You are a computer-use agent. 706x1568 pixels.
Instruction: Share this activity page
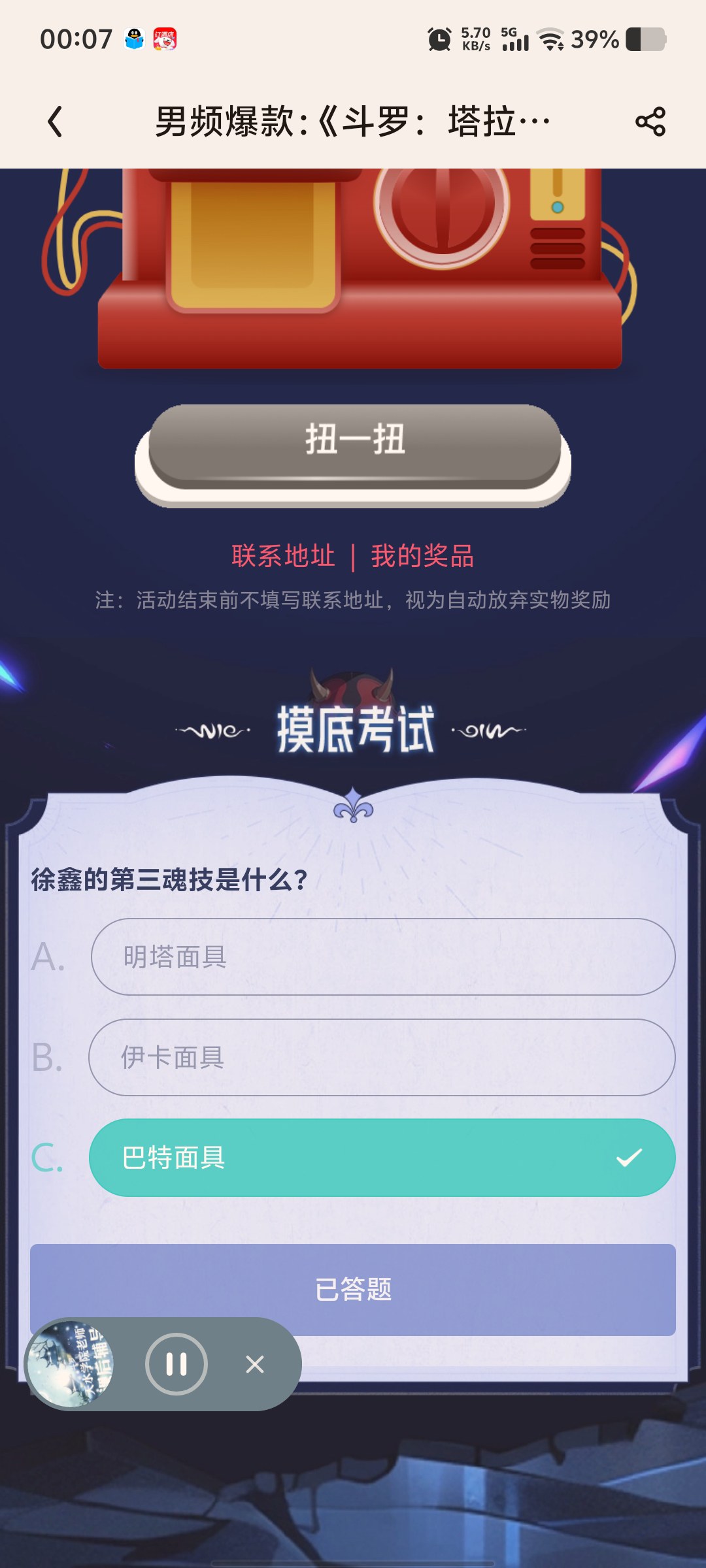coord(650,122)
